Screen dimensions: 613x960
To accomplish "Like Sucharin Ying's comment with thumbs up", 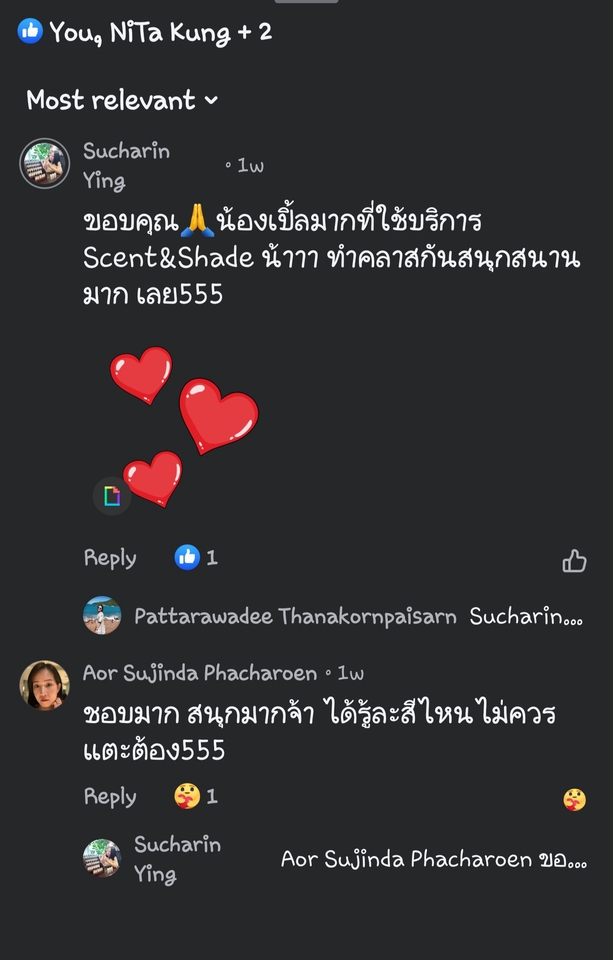I will point(574,560).
